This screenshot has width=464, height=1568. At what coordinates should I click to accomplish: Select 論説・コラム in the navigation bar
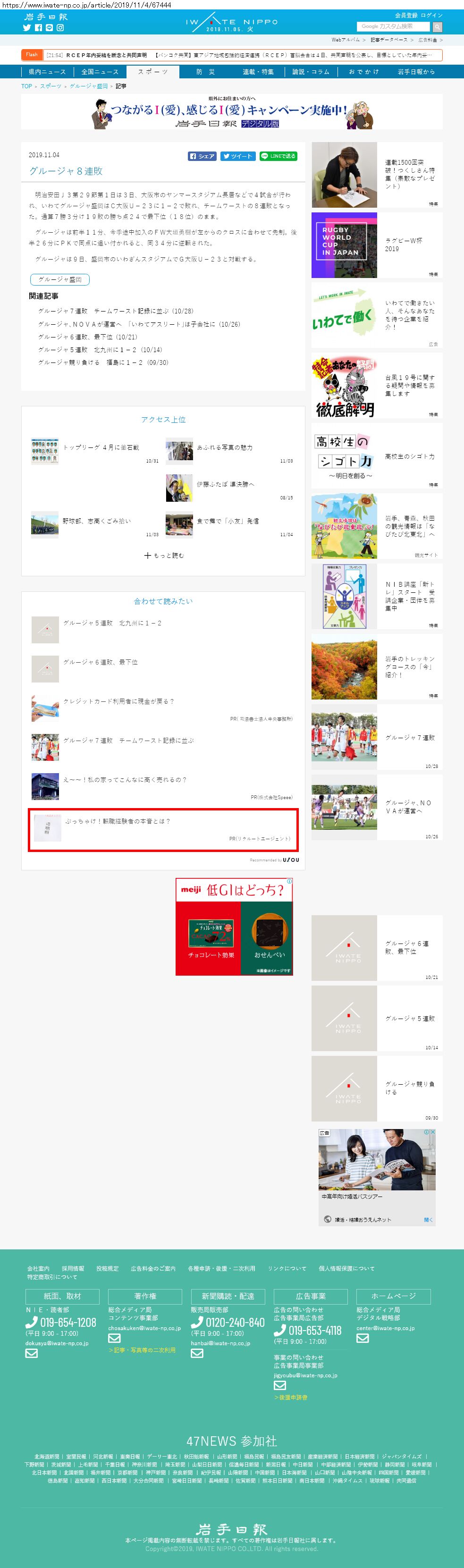pos(311,72)
